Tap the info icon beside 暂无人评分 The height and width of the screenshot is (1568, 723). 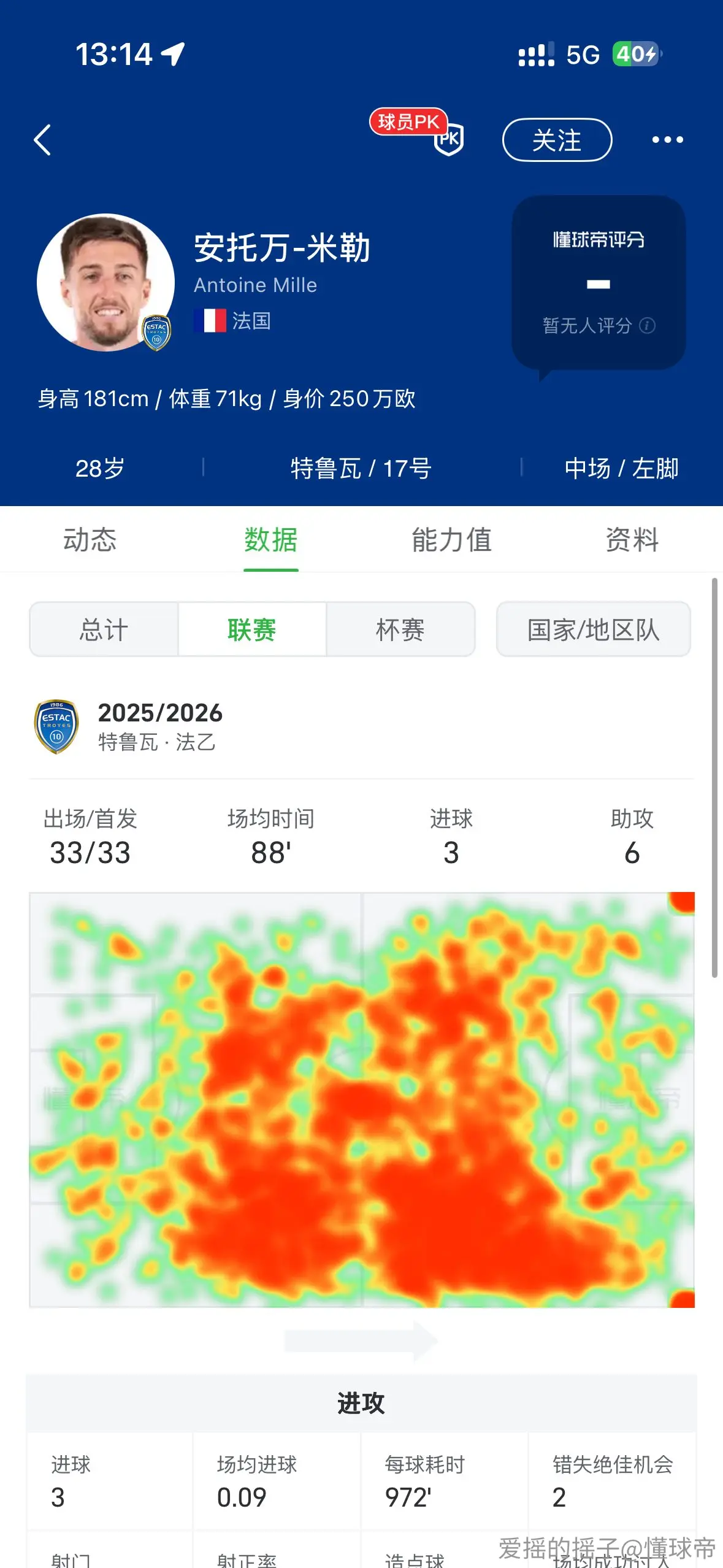pyautogui.click(x=647, y=325)
